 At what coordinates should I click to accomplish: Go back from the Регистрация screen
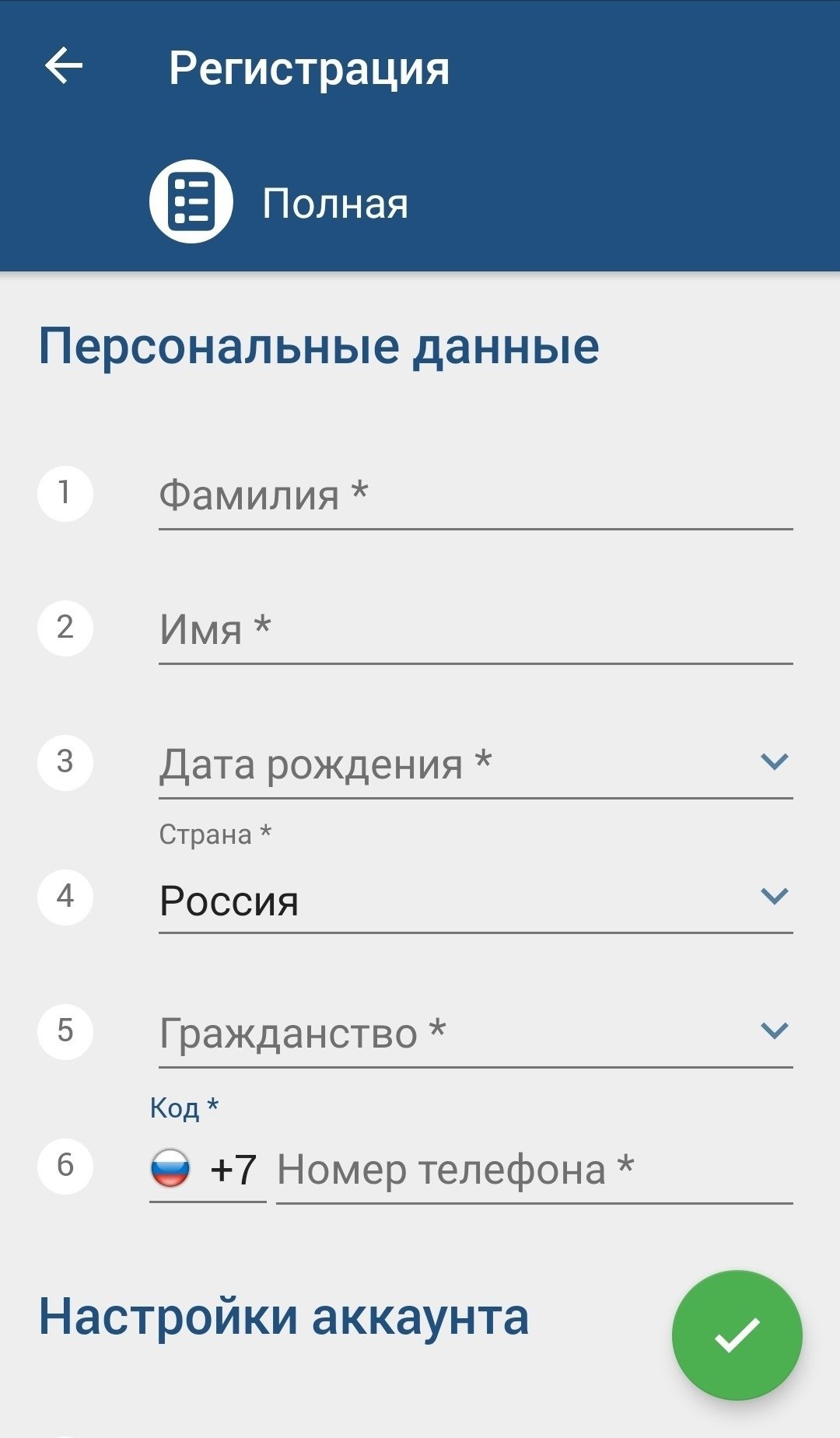pyautogui.click(x=64, y=66)
